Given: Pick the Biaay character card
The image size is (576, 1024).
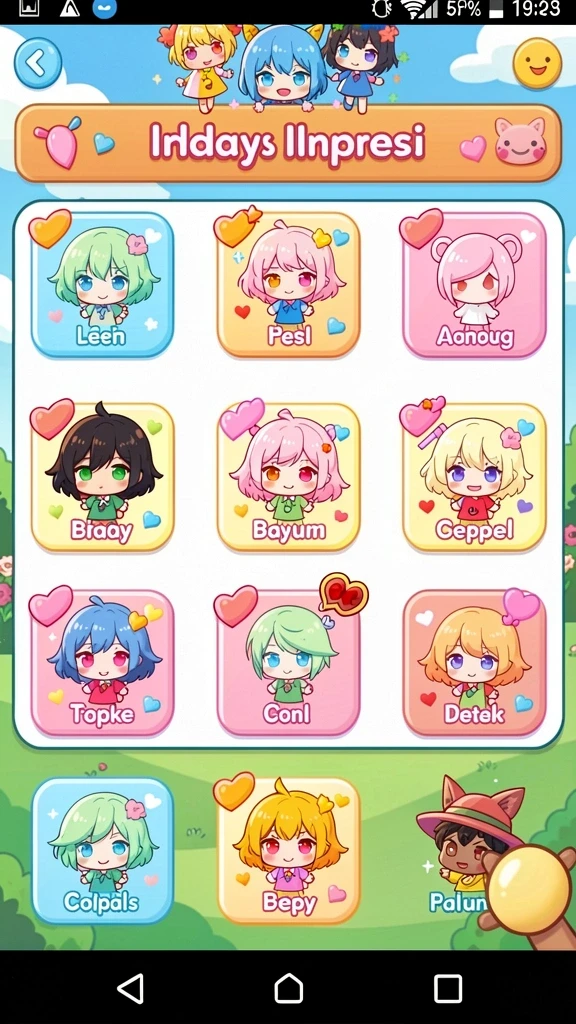Looking at the screenshot, I should (x=103, y=477).
